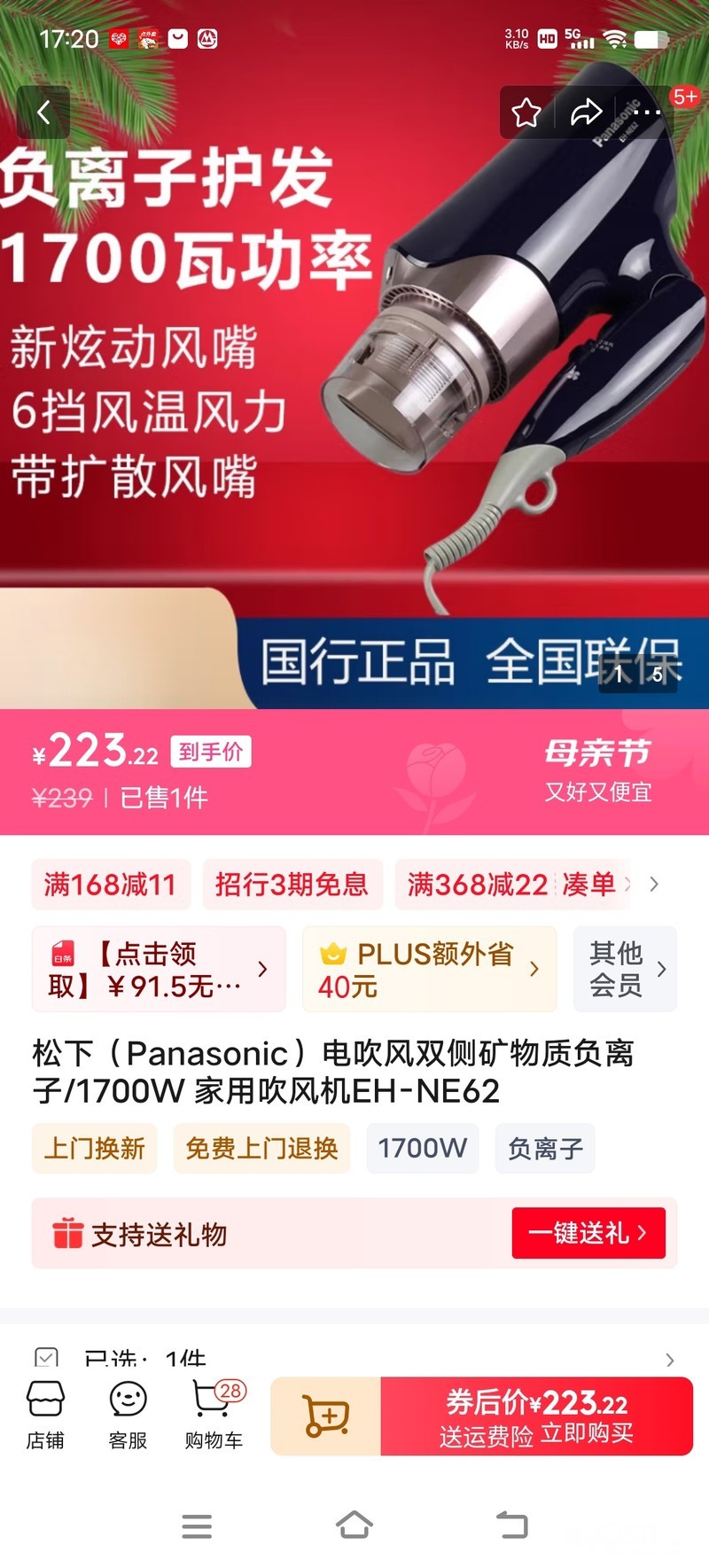The image size is (709, 1568).
Task: Tap the 上门换新 service tag
Action: pyautogui.click(x=94, y=1148)
